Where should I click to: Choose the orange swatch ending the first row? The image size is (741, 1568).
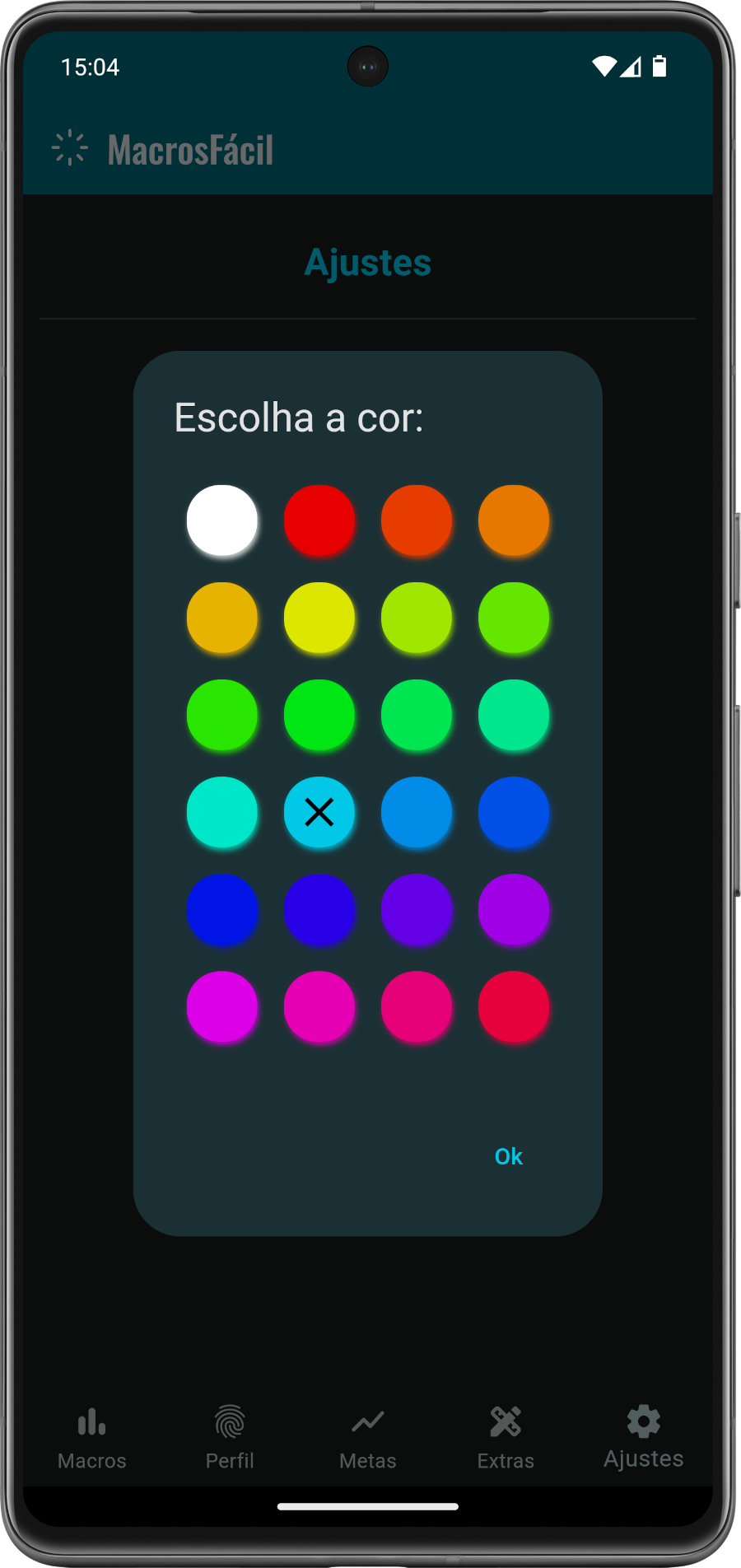[514, 520]
